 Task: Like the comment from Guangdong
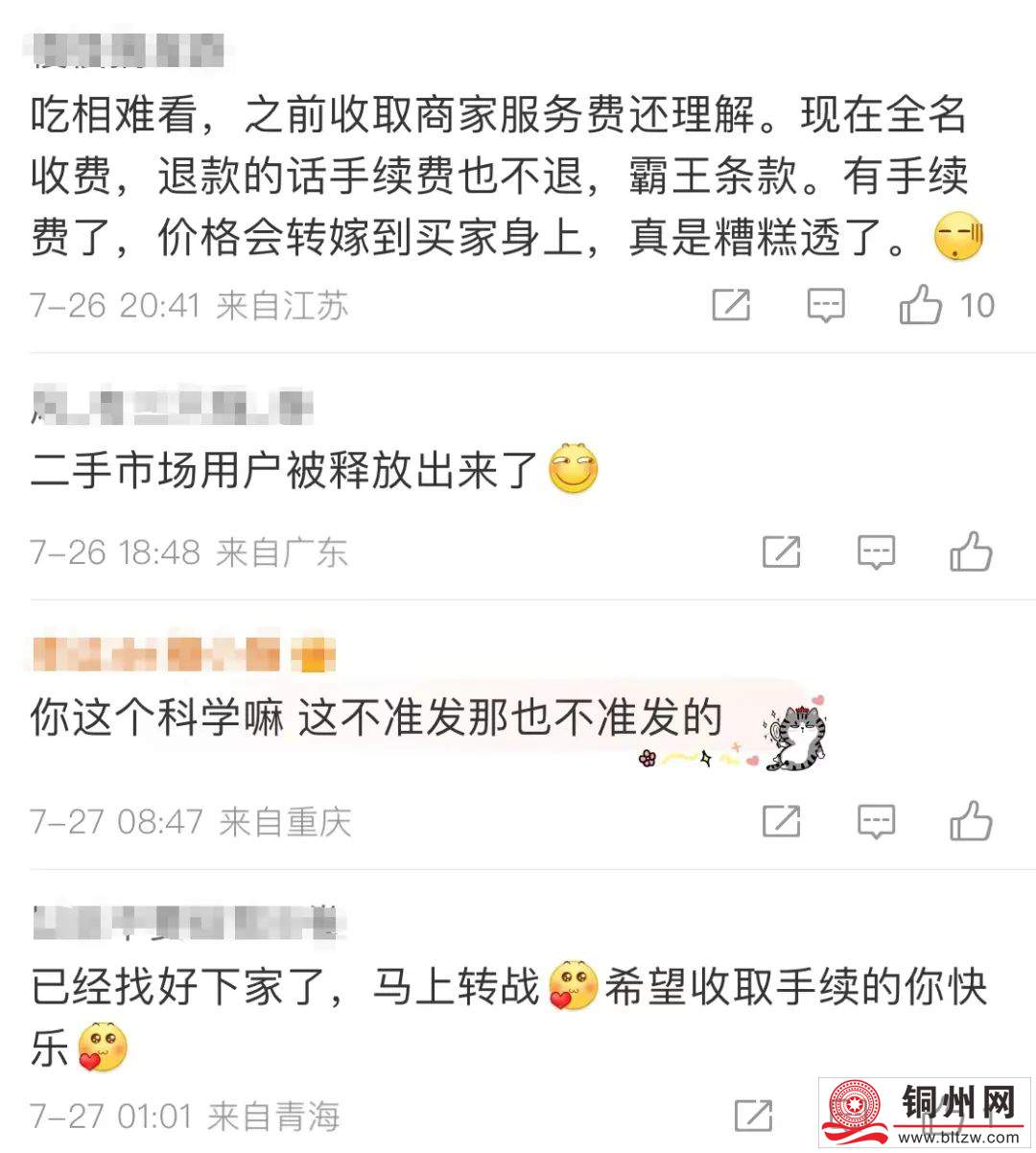coord(971,553)
